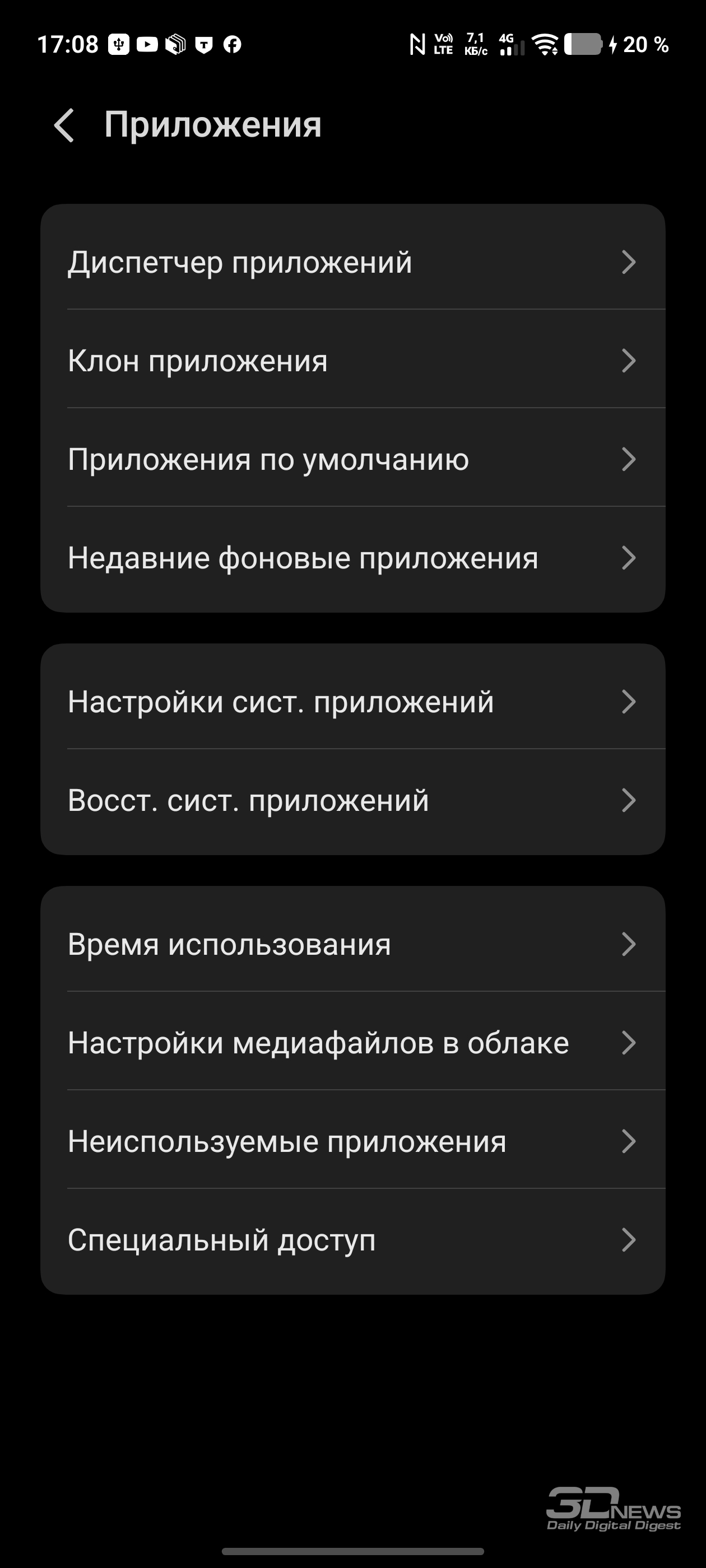Open Настройки сист. приложений
Screen dimensions: 706x1568
[352, 702]
